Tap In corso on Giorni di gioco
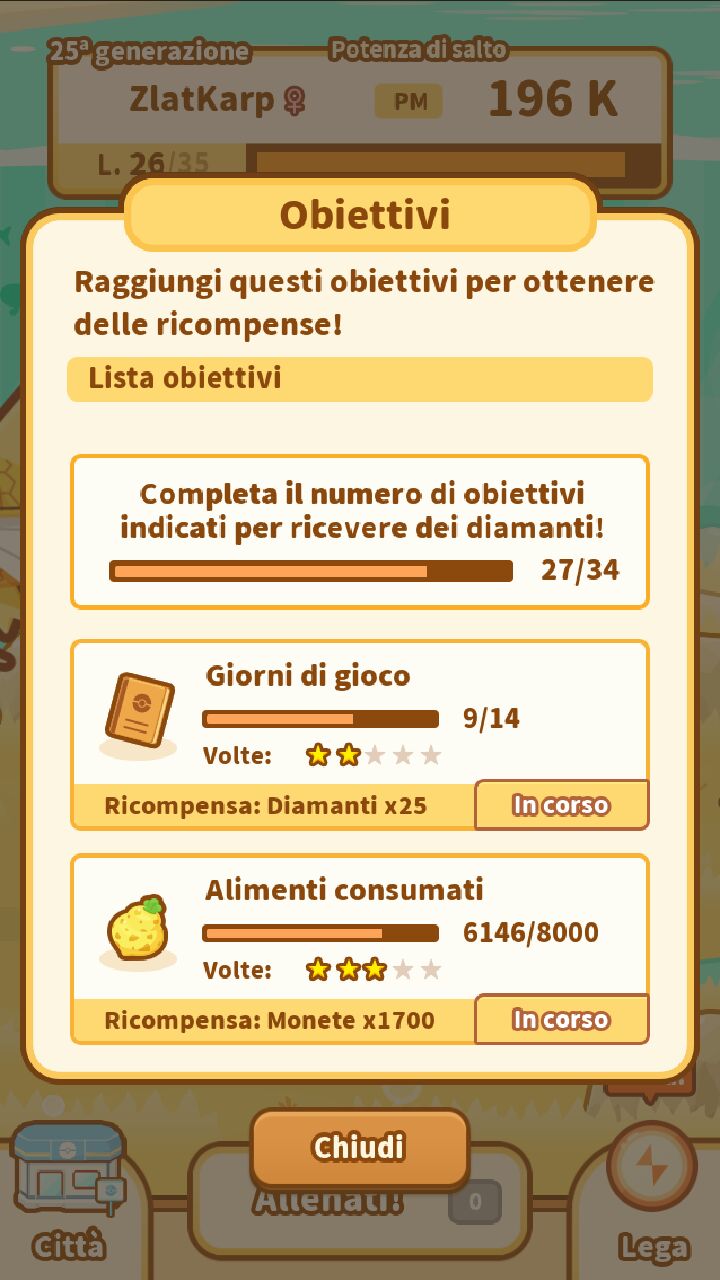The image size is (720, 1280). tap(561, 805)
